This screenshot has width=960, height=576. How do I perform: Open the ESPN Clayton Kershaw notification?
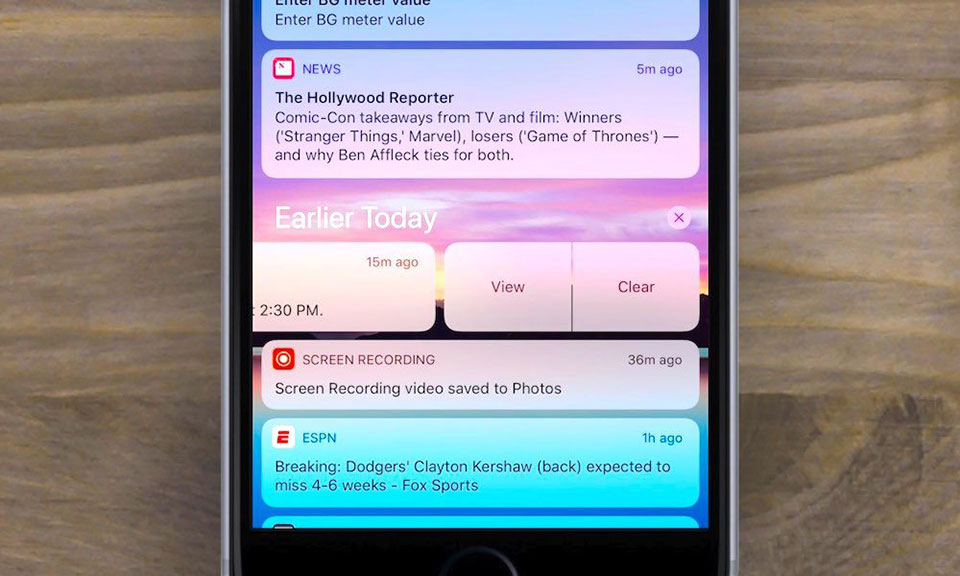(480, 464)
